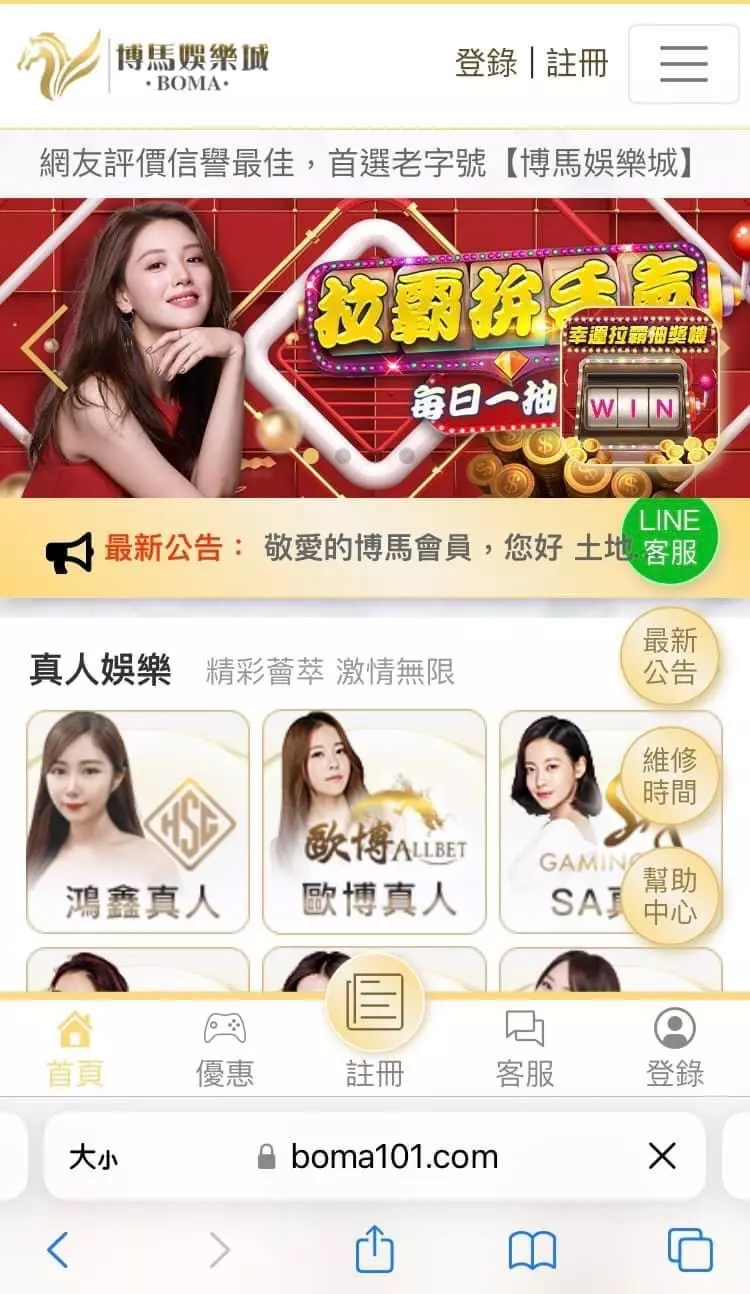Contact LINE 客服 support
Viewport: 750px width, 1294px height.
[x=670, y=537]
